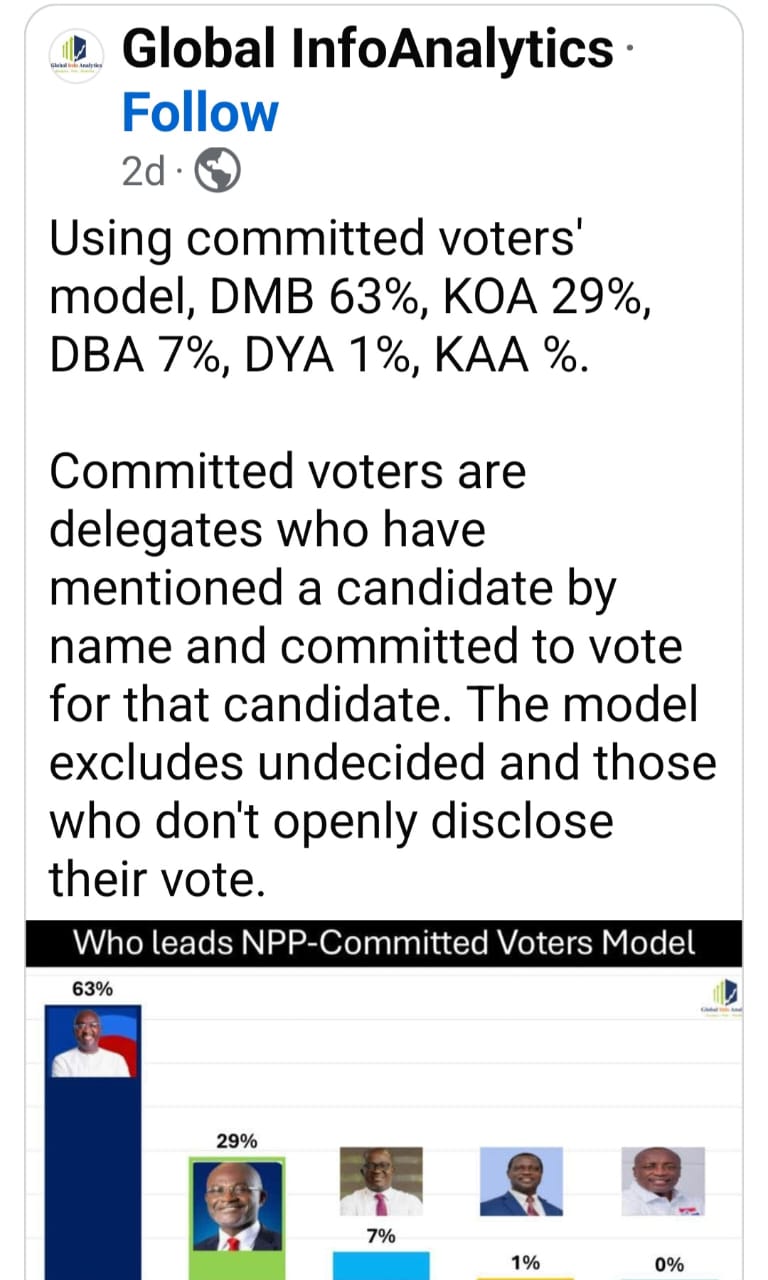Open the Global InfoAnalytics profile picture
Screen dimensions: 768x1280
(77, 54)
